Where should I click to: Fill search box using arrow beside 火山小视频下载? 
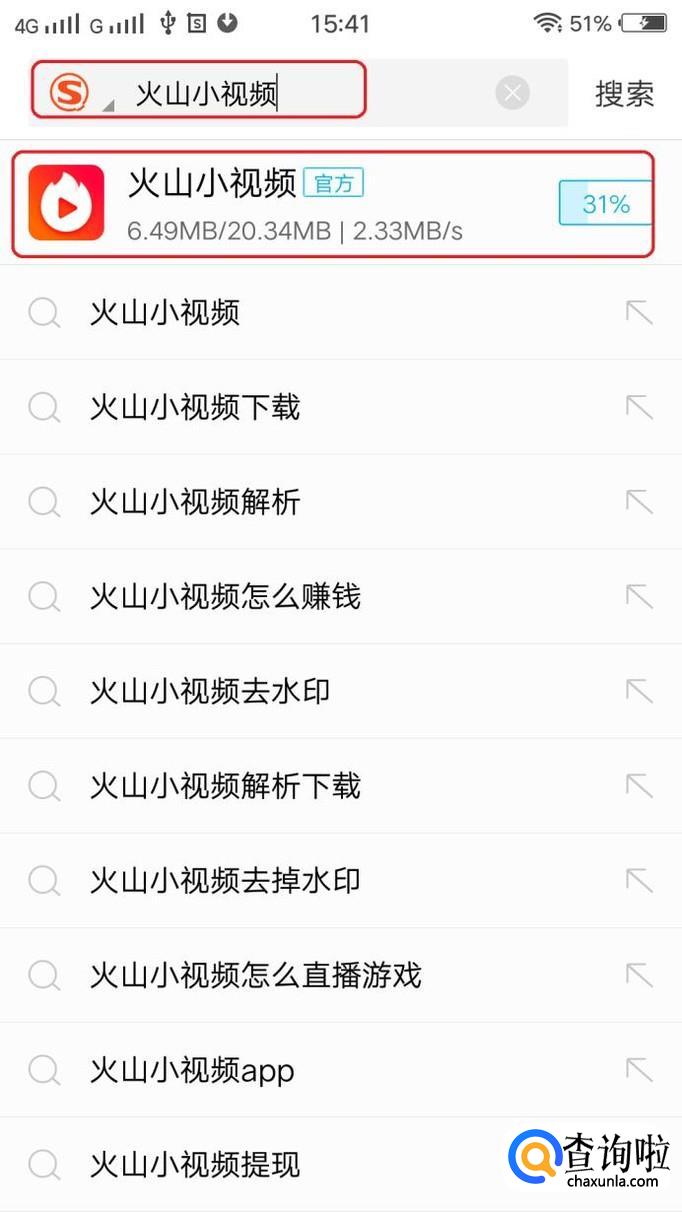tap(639, 408)
